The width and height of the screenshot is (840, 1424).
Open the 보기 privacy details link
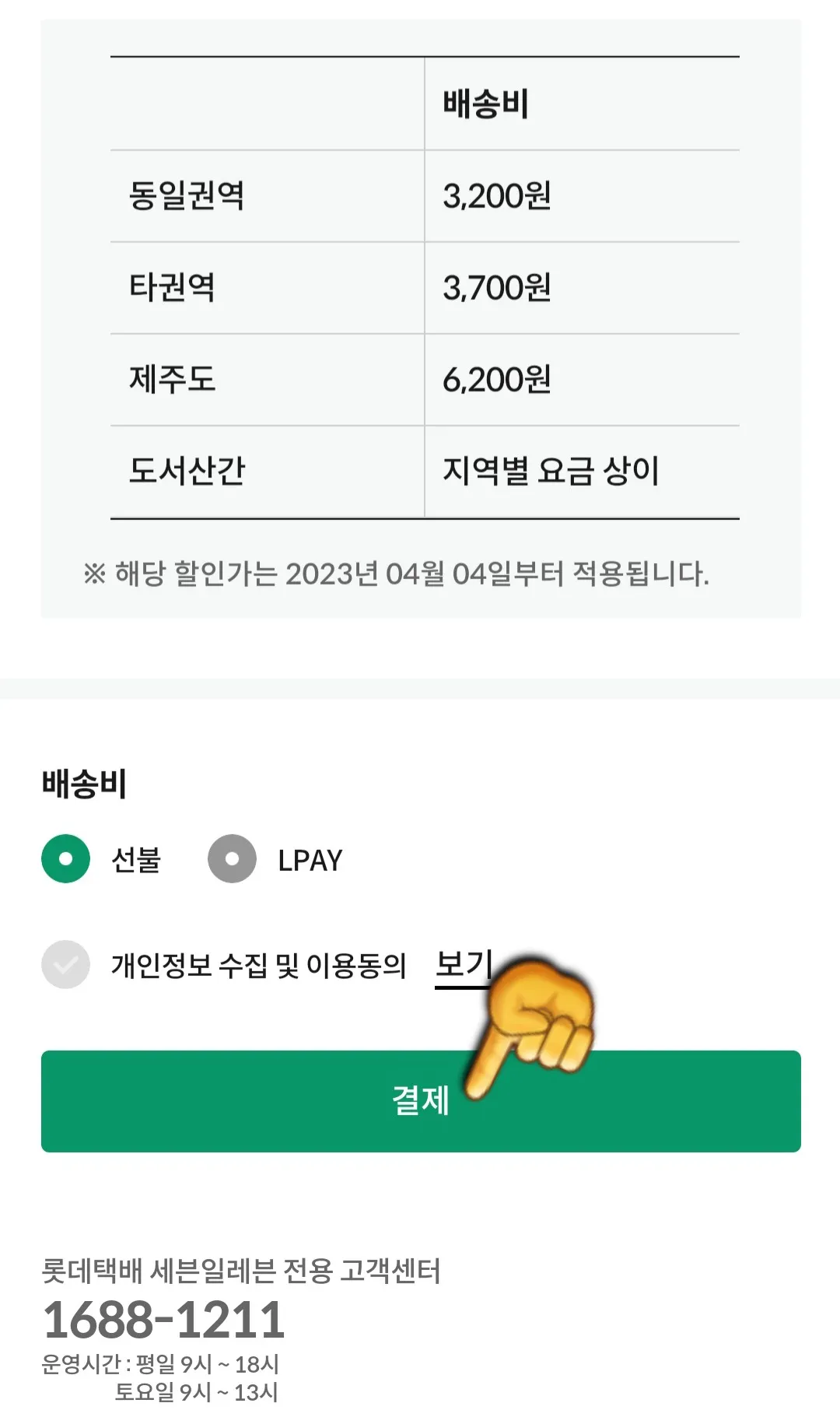point(464,967)
